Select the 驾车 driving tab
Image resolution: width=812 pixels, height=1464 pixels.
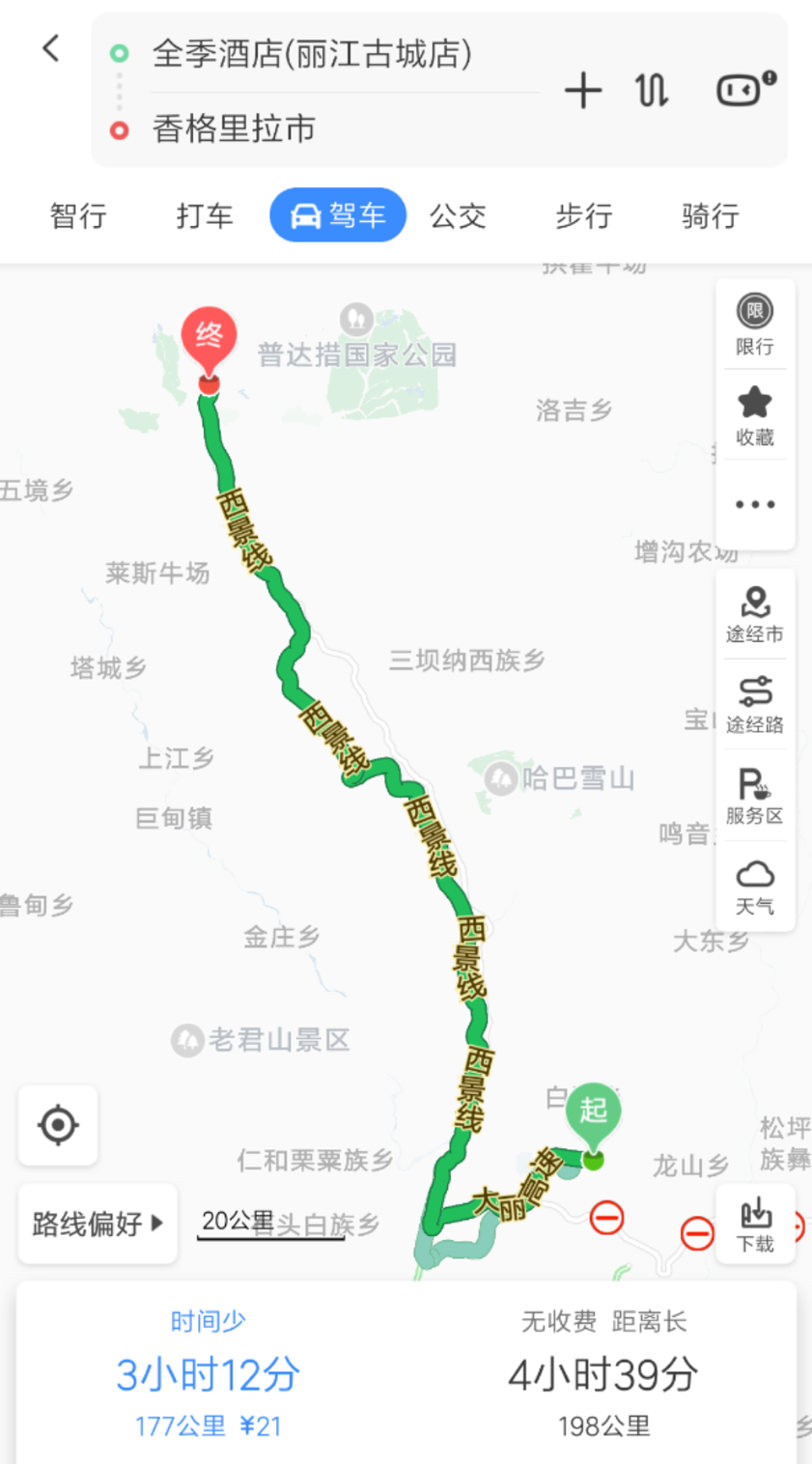[338, 214]
